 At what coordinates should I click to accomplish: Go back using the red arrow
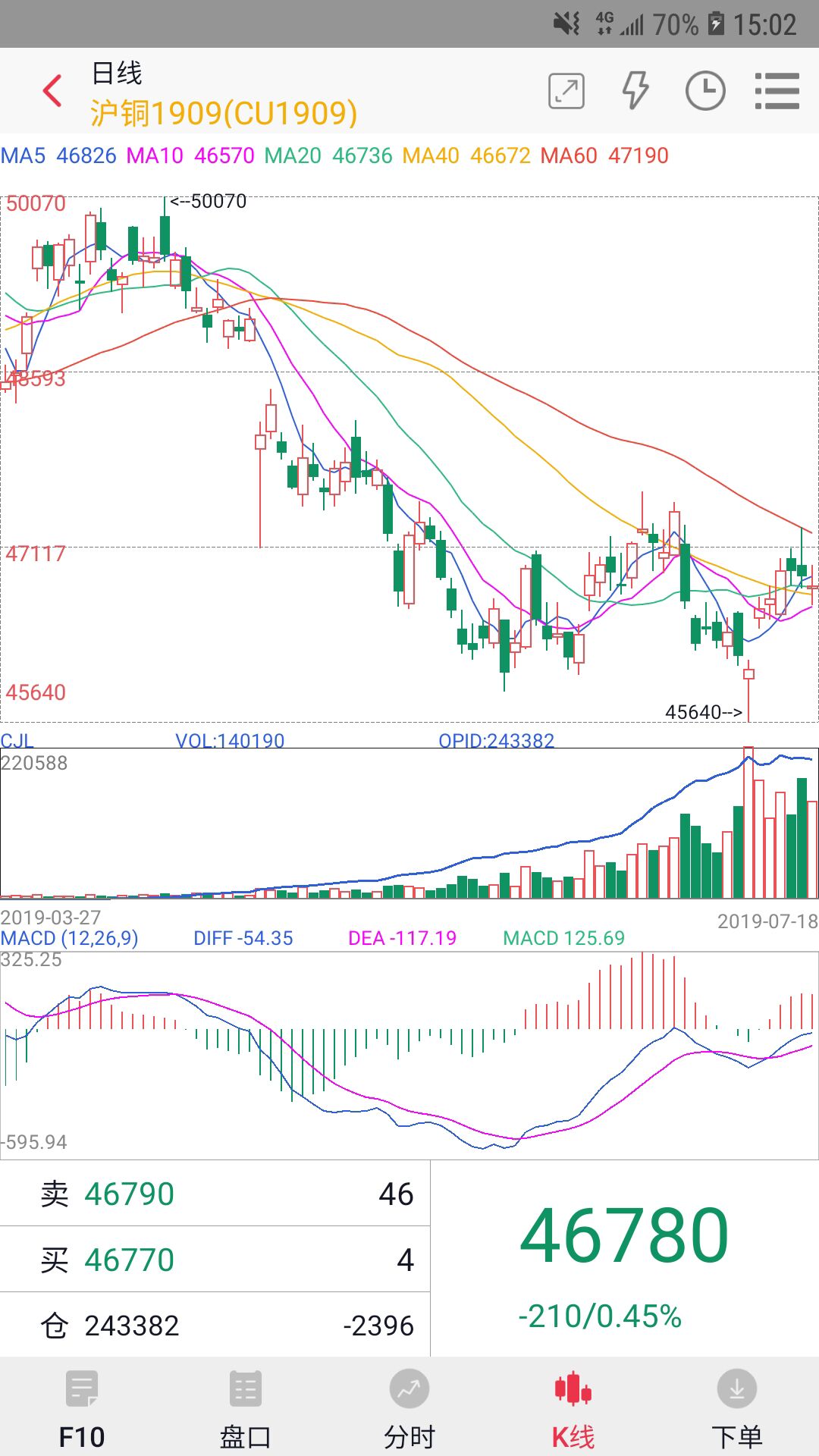point(52,92)
